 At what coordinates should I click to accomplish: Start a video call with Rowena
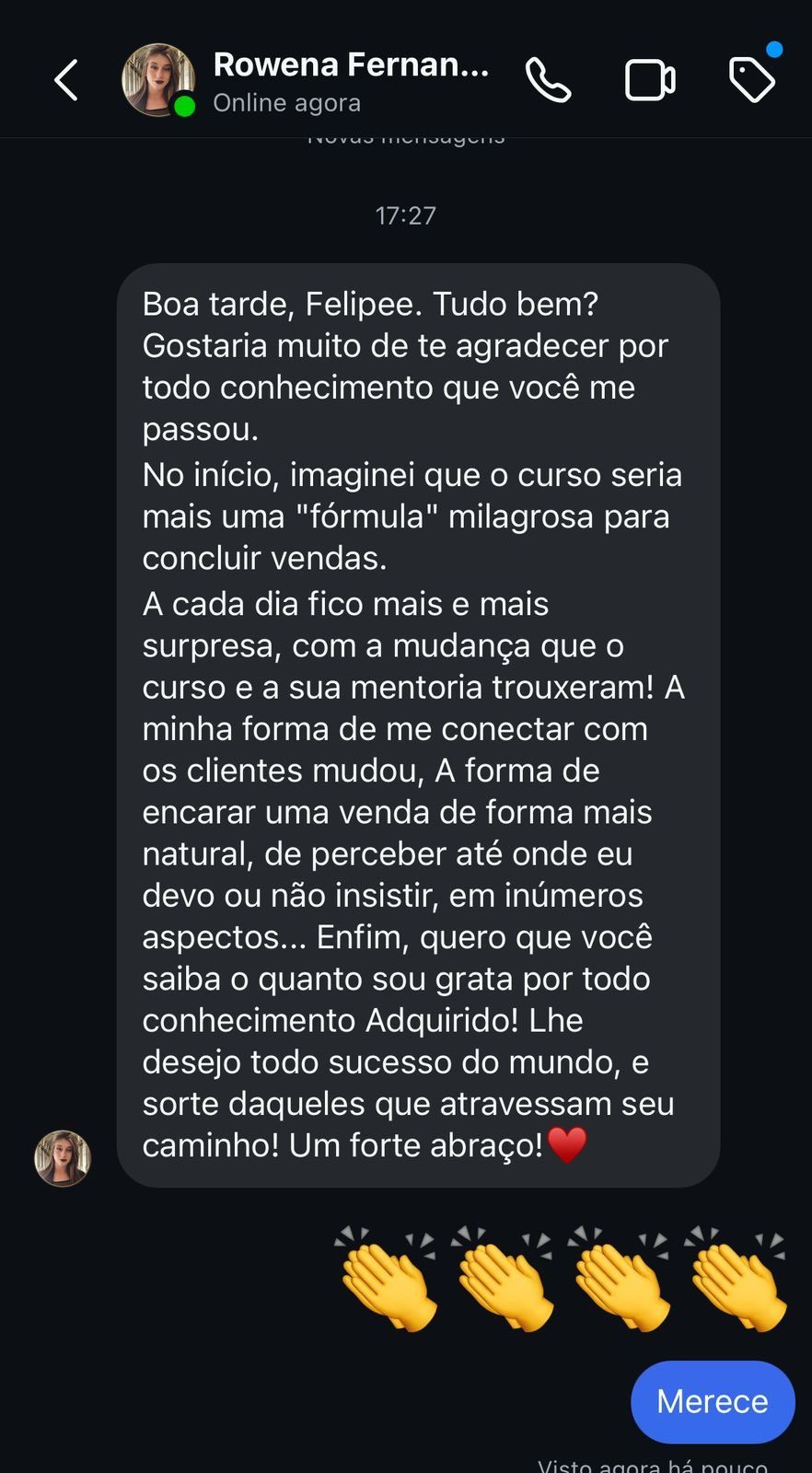coord(650,80)
